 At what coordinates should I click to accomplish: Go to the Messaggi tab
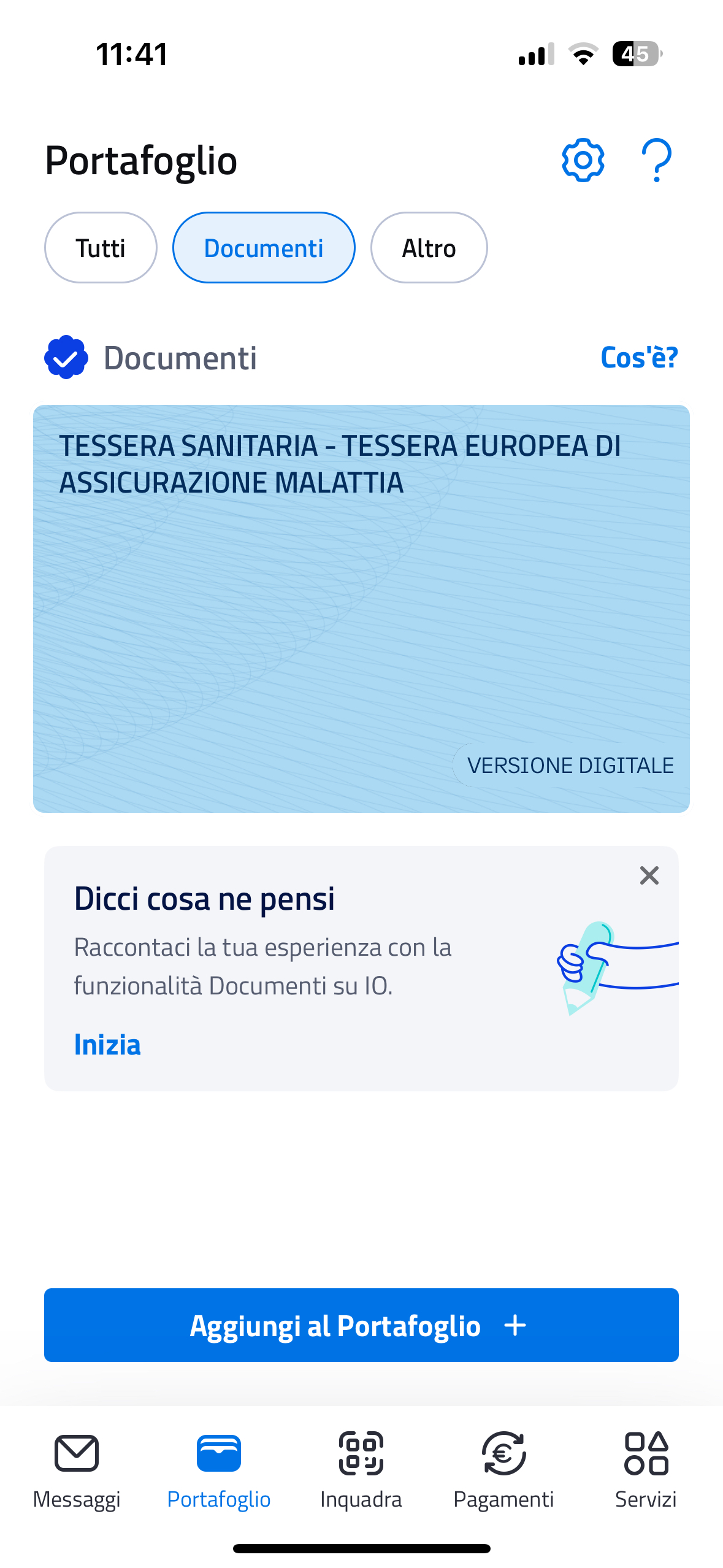[77, 1470]
